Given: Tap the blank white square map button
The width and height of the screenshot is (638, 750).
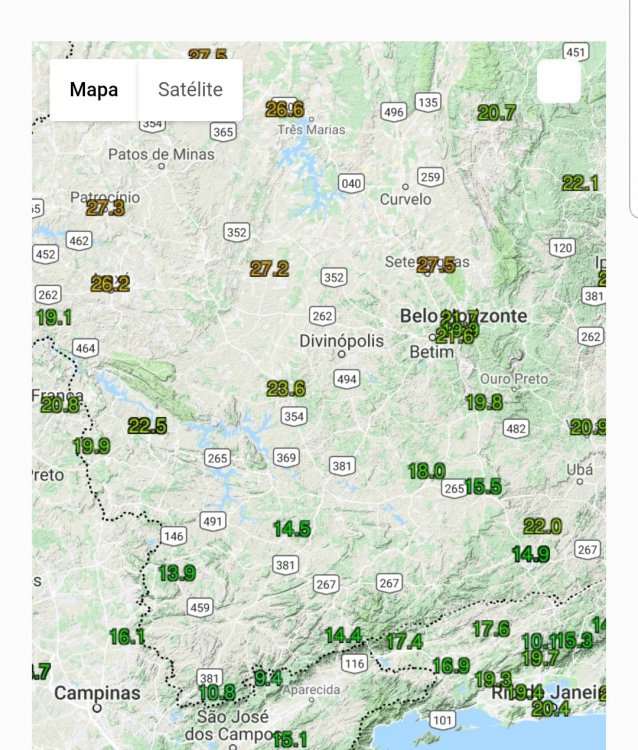Looking at the screenshot, I should (559, 82).
